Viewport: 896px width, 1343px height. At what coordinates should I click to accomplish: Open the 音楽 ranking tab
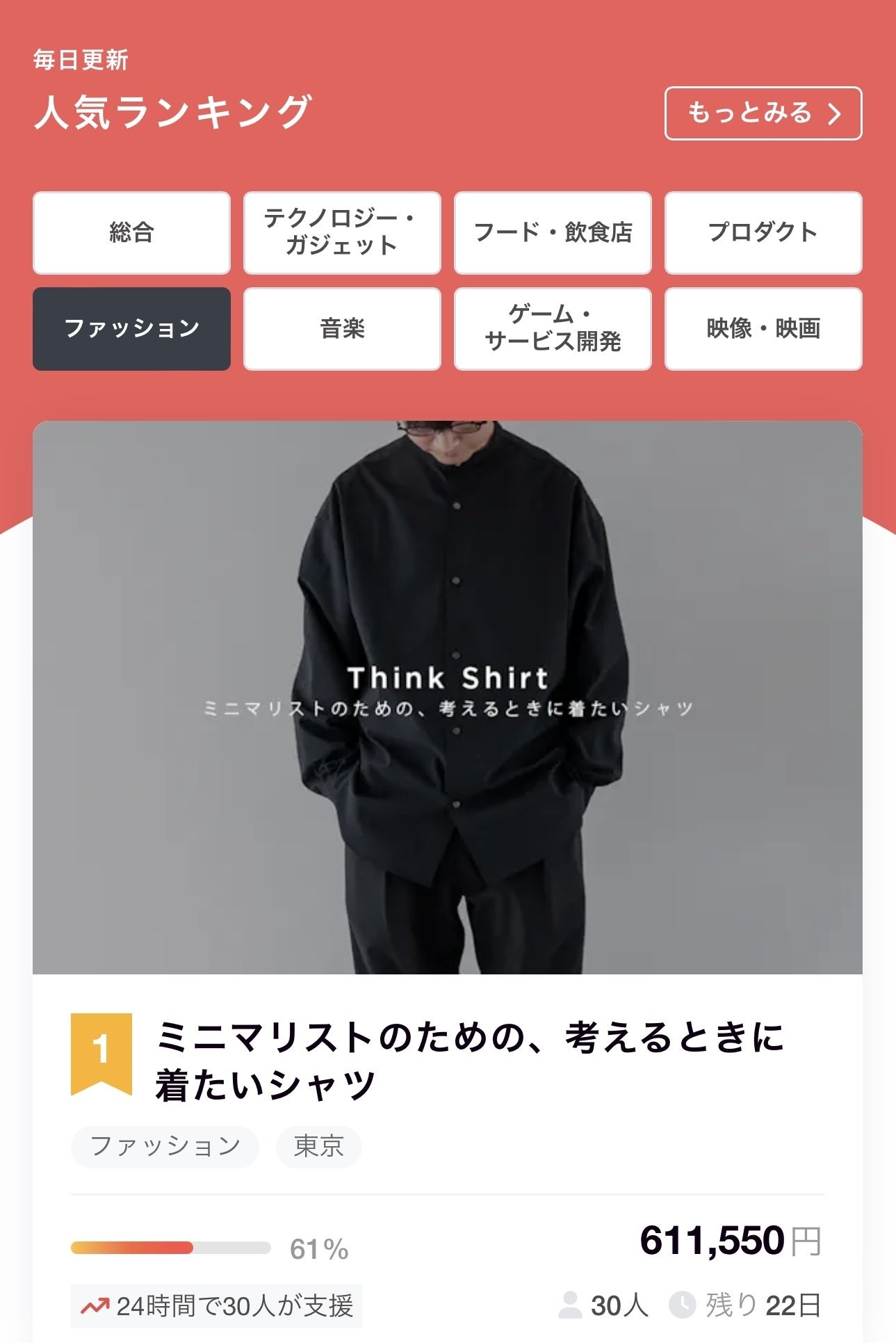pos(342,328)
